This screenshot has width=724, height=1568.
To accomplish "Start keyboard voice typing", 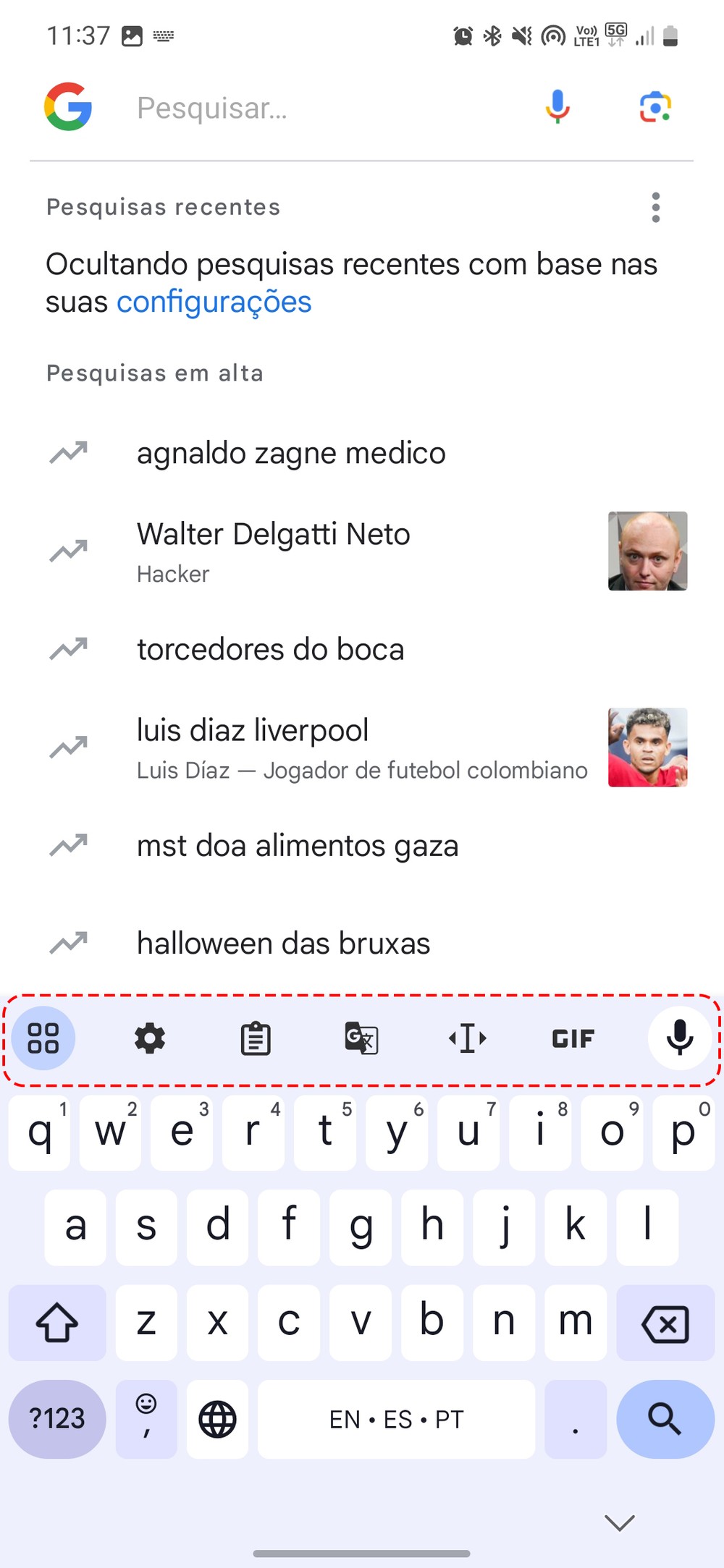I will point(679,1038).
